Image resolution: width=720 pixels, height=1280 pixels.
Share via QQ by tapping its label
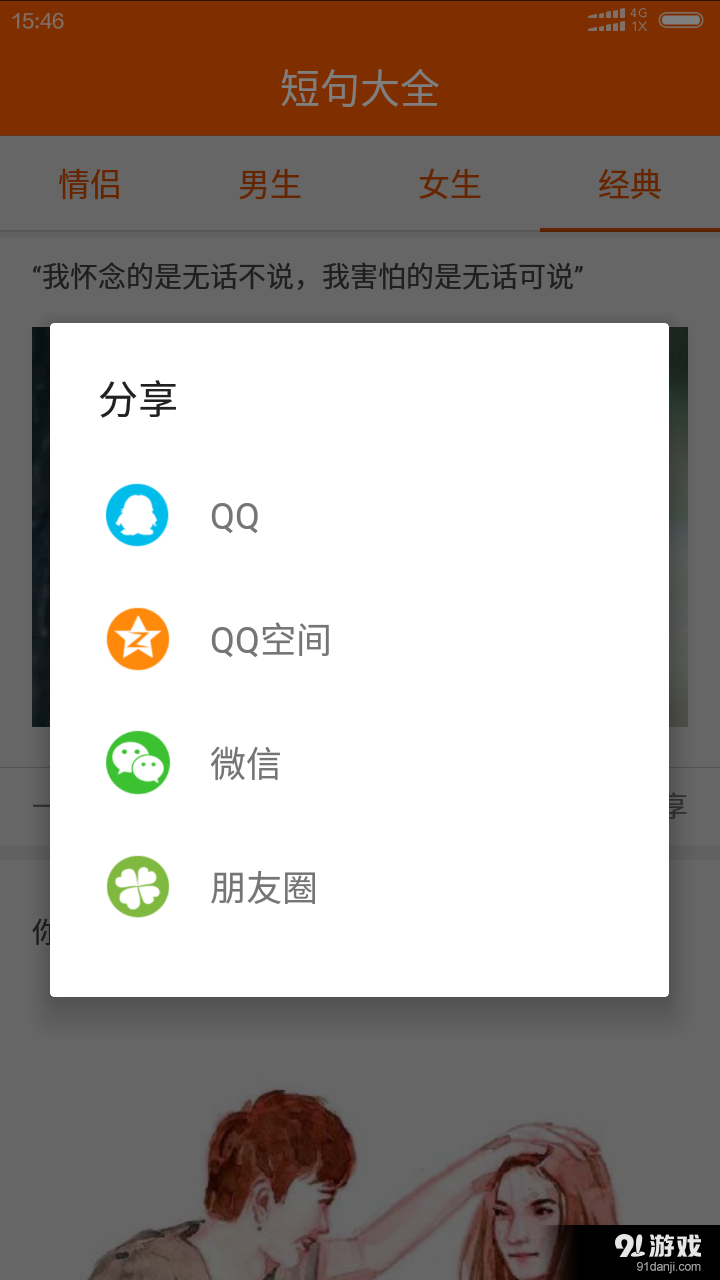tap(233, 514)
